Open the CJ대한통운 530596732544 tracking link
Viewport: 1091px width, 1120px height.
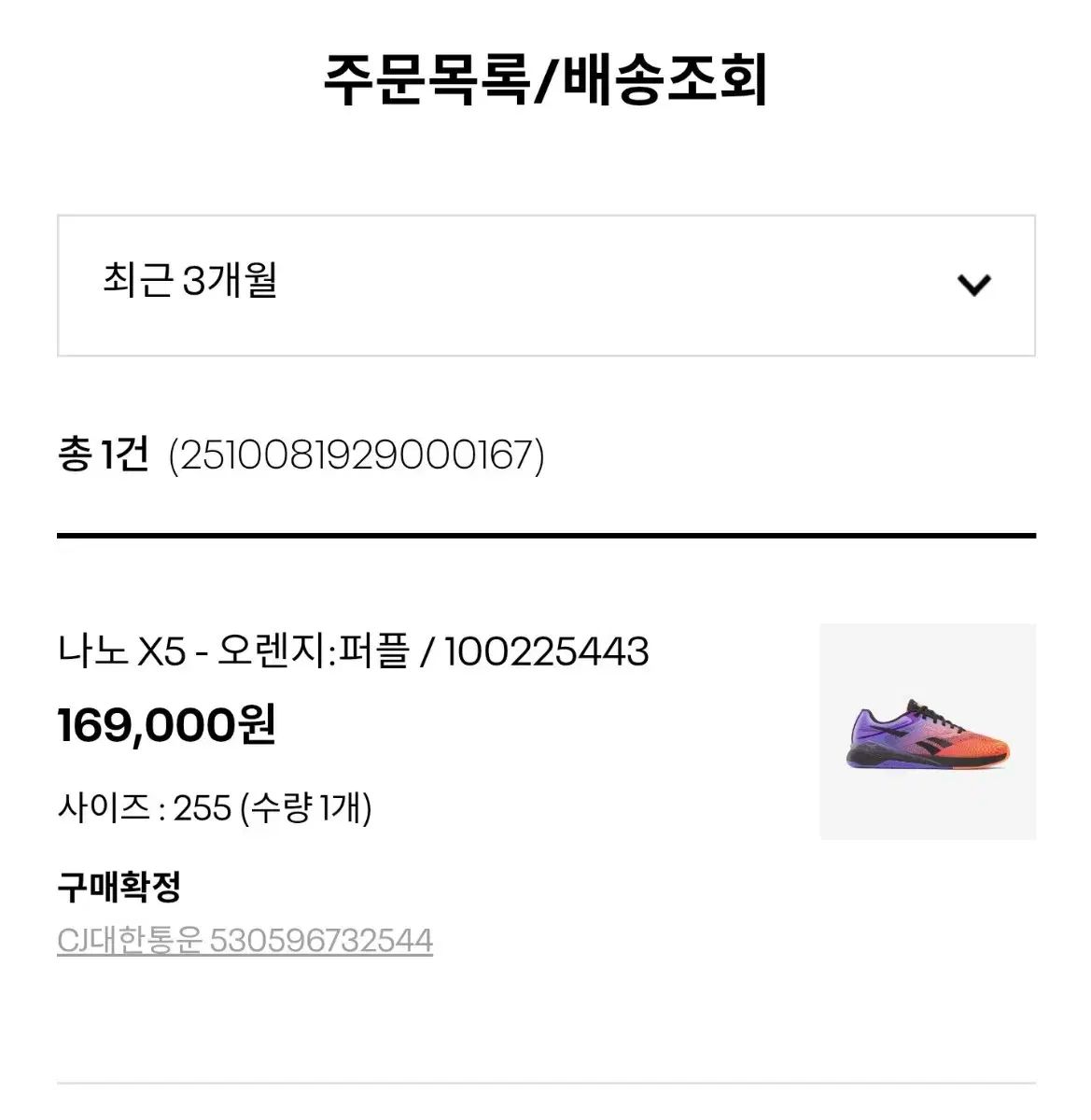click(x=245, y=940)
